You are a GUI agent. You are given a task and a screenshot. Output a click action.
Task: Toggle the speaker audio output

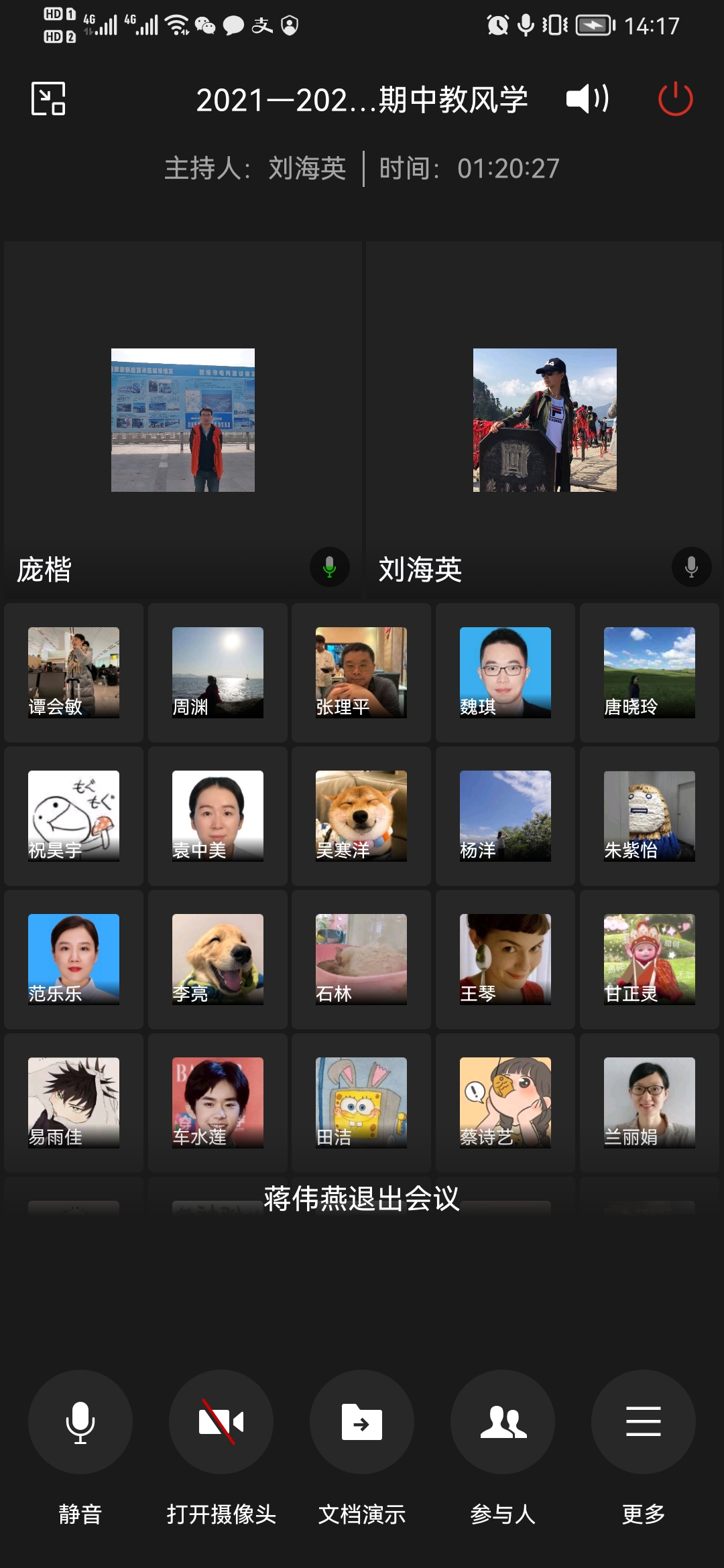[x=587, y=99]
